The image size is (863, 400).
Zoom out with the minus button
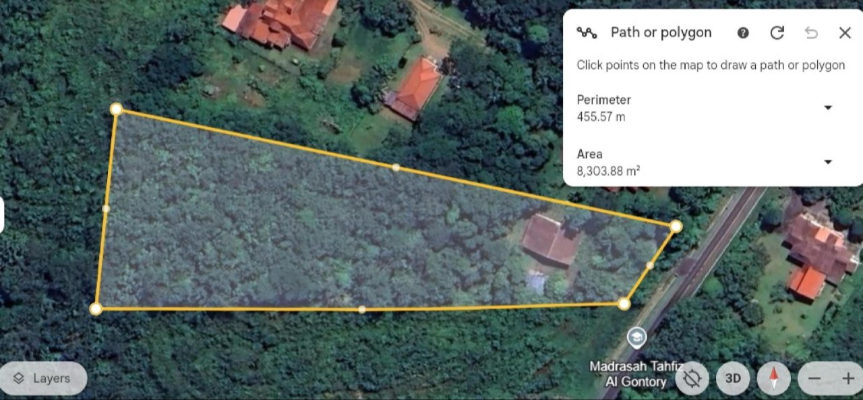[x=815, y=378]
